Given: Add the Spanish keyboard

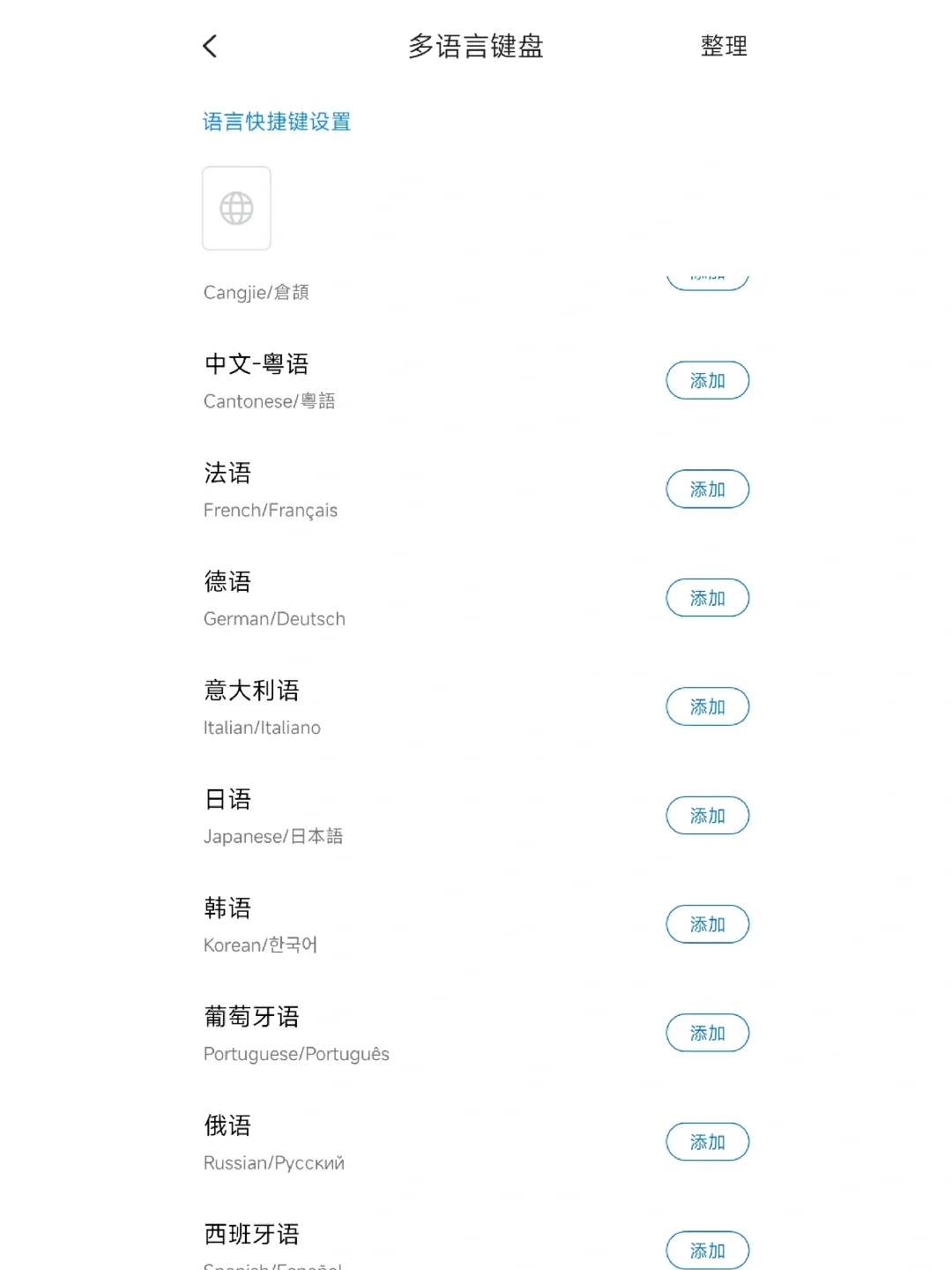Looking at the screenshot, I should coord(707,1250).
